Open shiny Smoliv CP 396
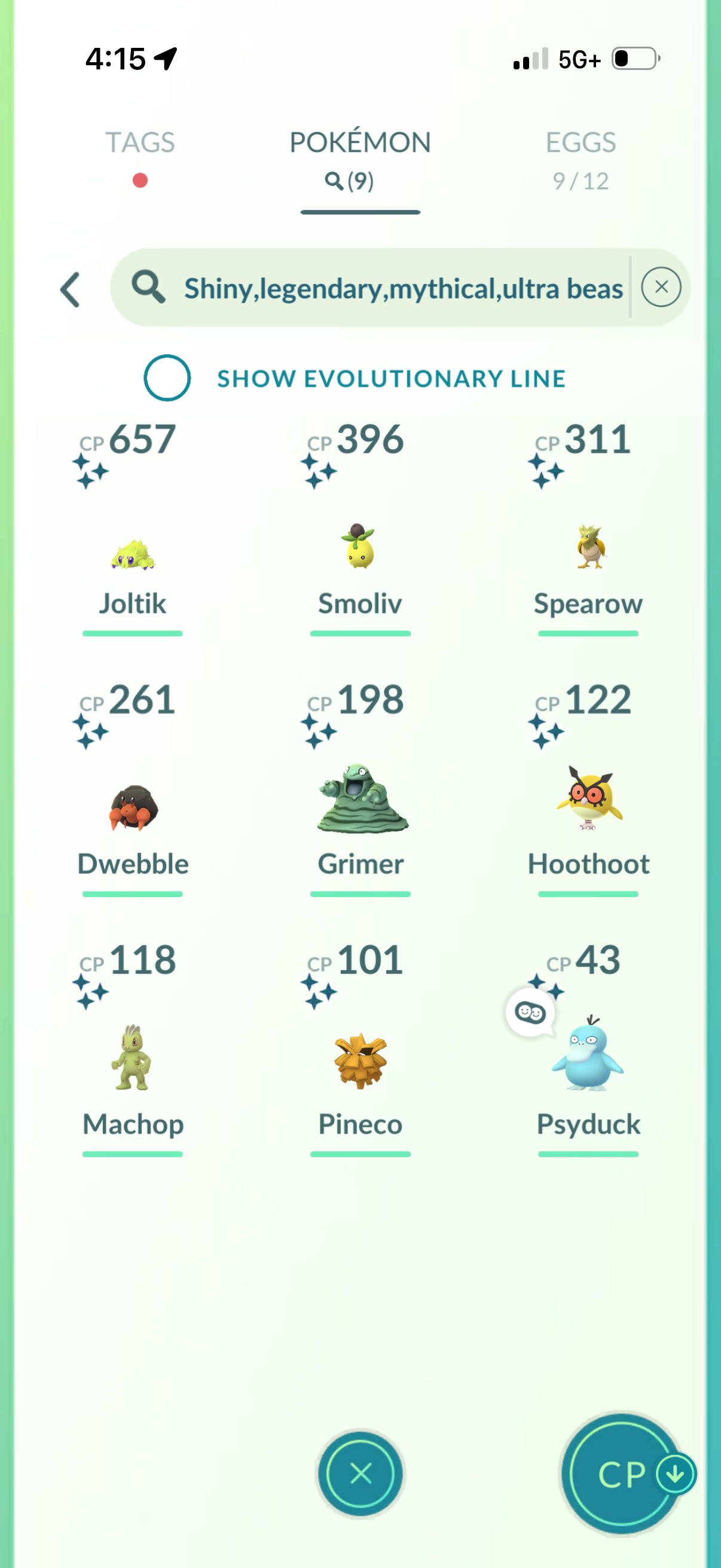Screen dimensions: 721x1568 pyautogui.click(x=359, y=548)
